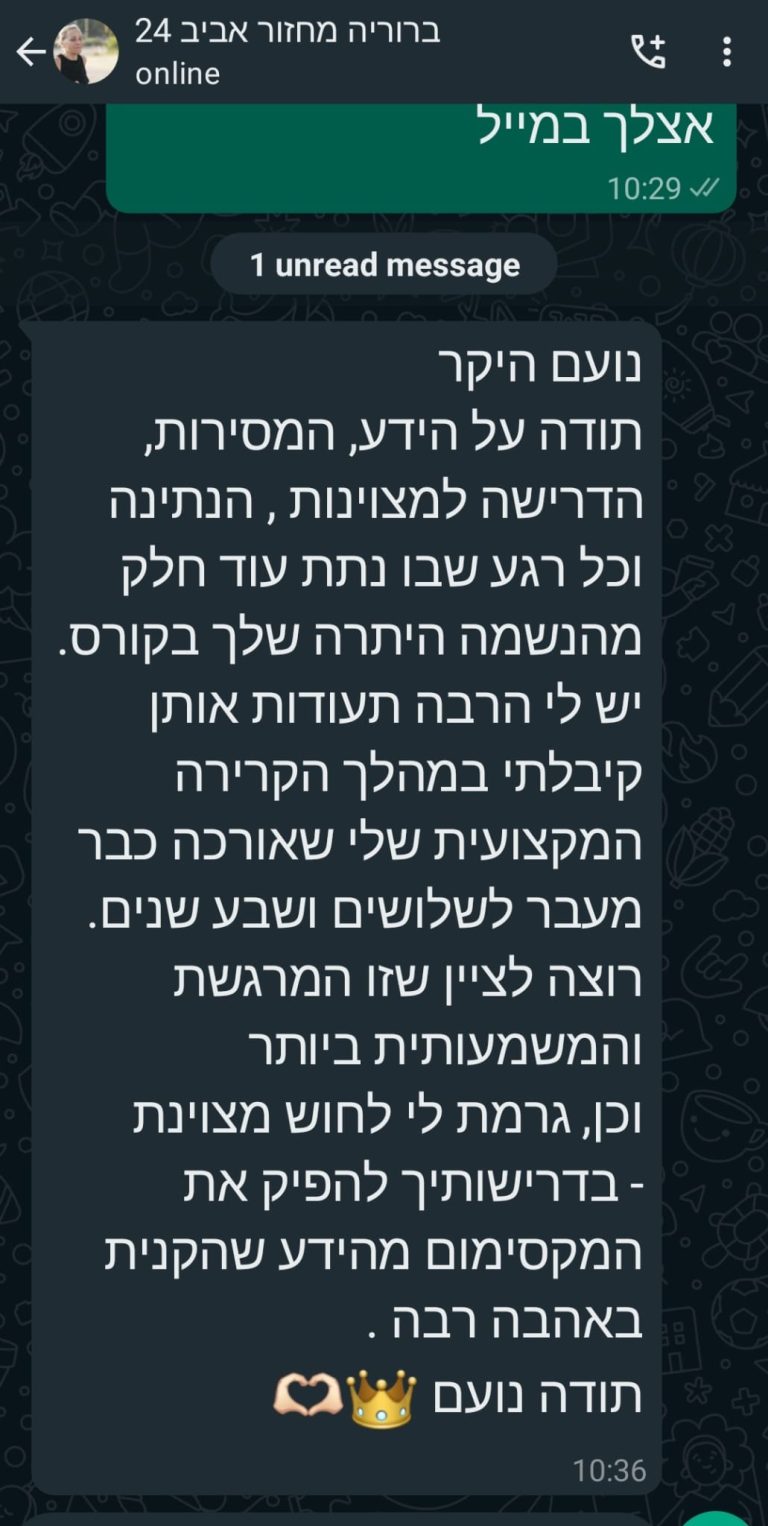This screenshot has width=768, height=1526.
Task: Go back to the chat list
Action: [x=30, y=52]
